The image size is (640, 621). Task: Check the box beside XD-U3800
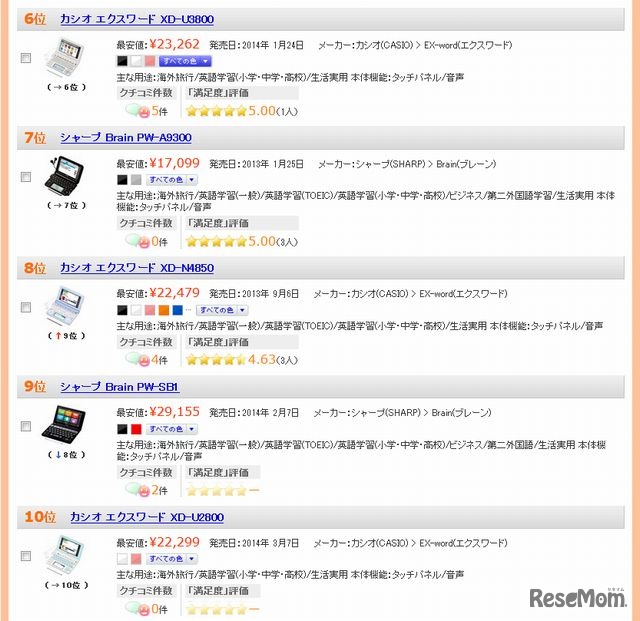click(x=25, y=58)
